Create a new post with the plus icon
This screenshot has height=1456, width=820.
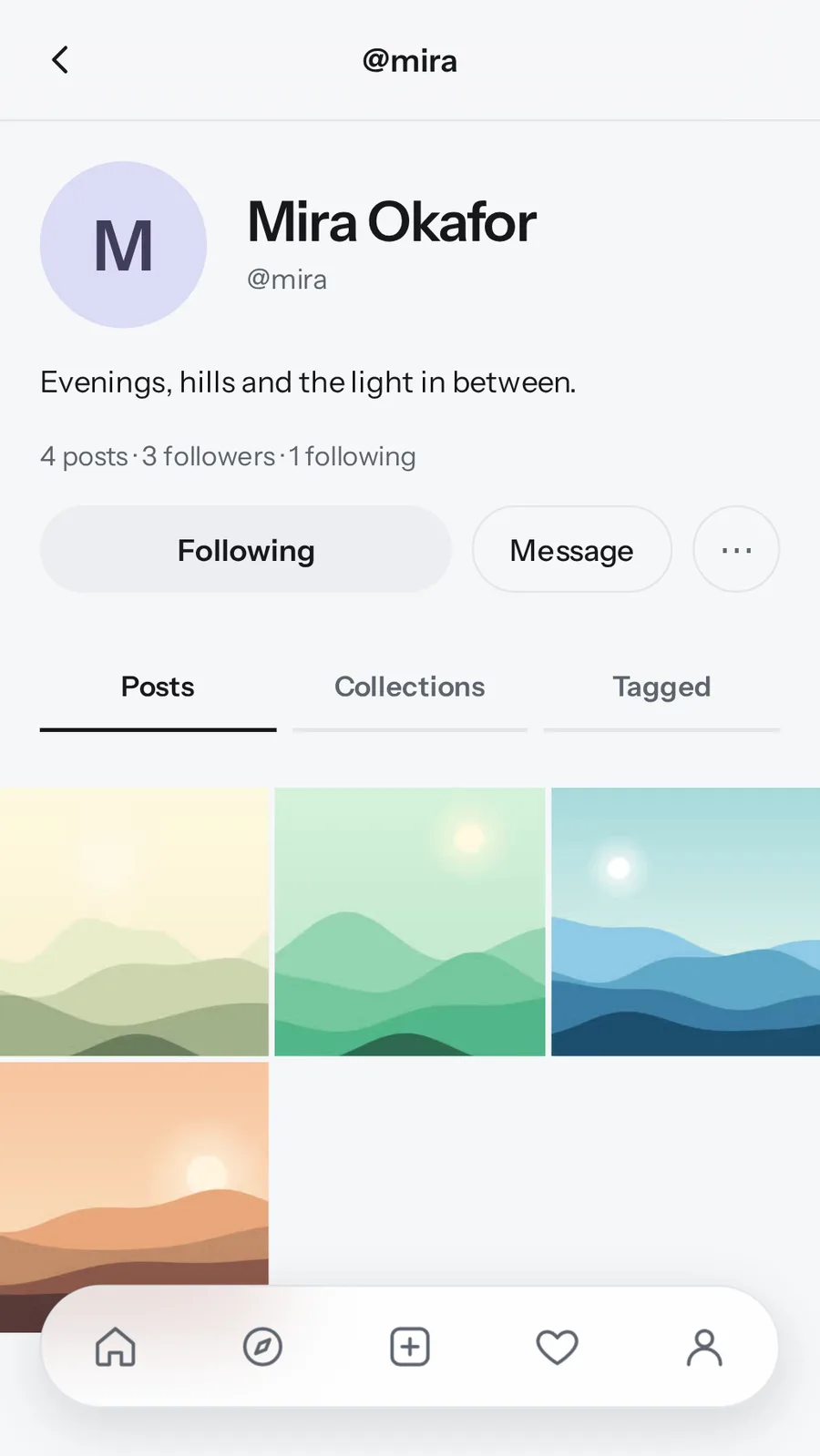click(410, 1347)
